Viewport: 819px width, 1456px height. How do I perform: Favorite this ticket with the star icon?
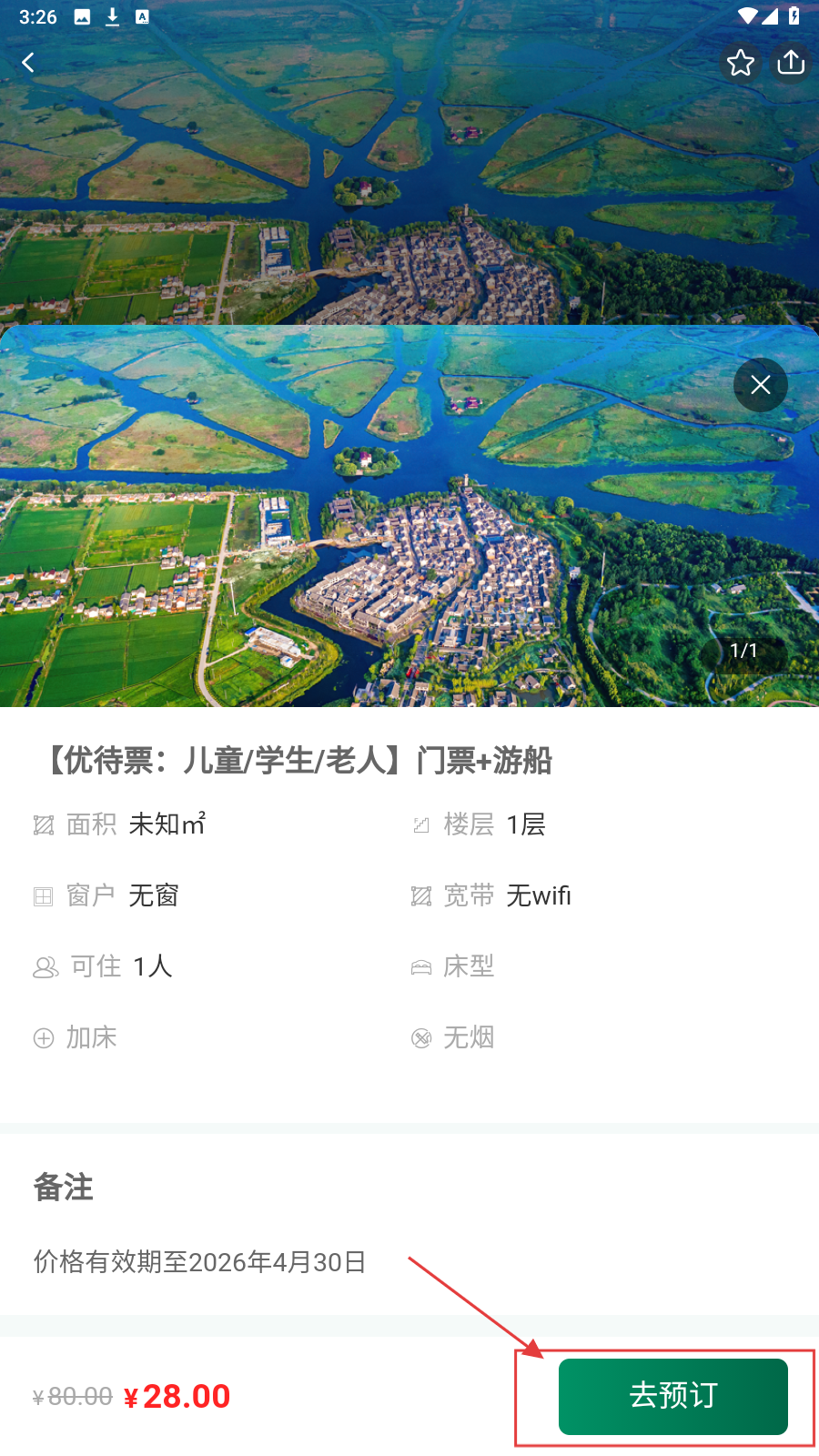coord(741,63)
